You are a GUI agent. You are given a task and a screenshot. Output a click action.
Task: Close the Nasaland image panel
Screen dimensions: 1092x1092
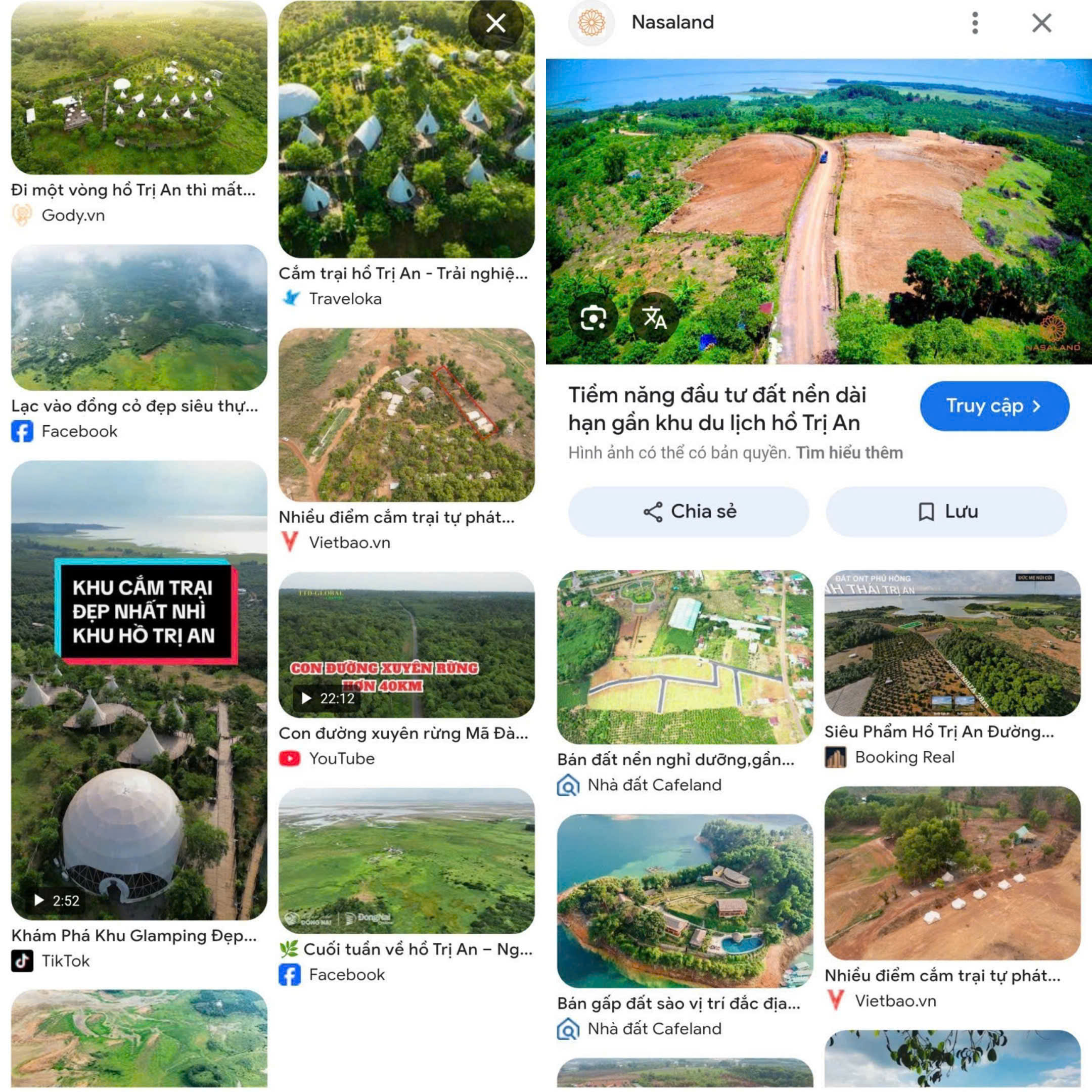1041,23
